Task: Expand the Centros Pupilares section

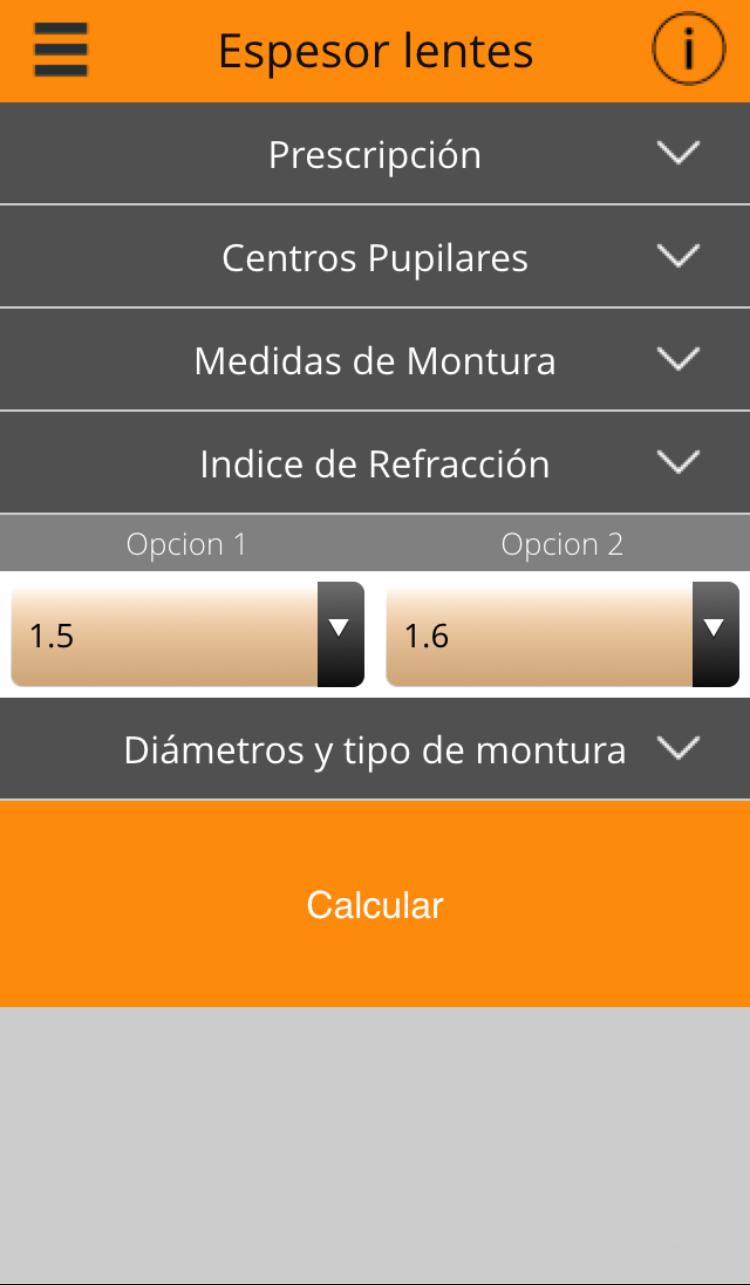Action: click(375, 257)
